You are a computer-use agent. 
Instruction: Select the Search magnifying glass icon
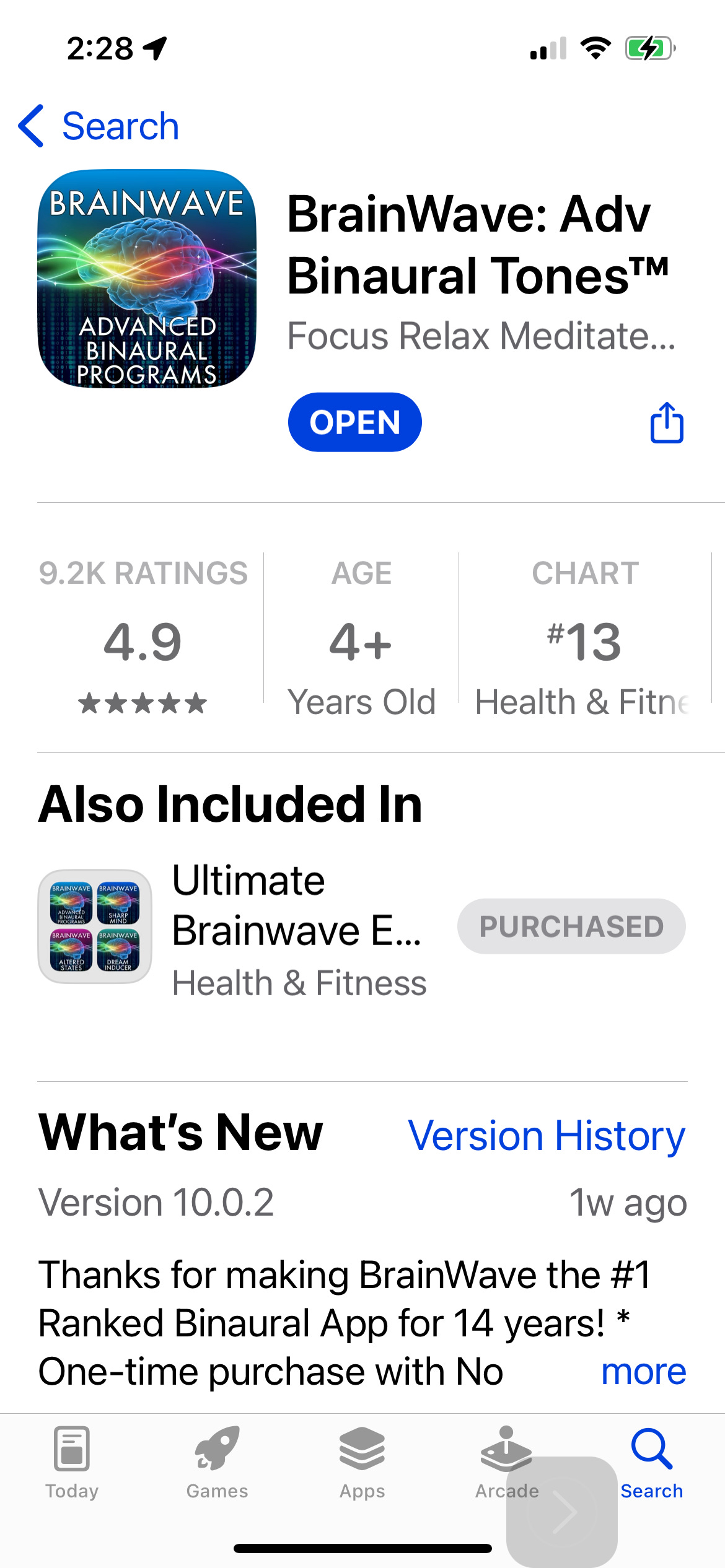click(651, 1449)
